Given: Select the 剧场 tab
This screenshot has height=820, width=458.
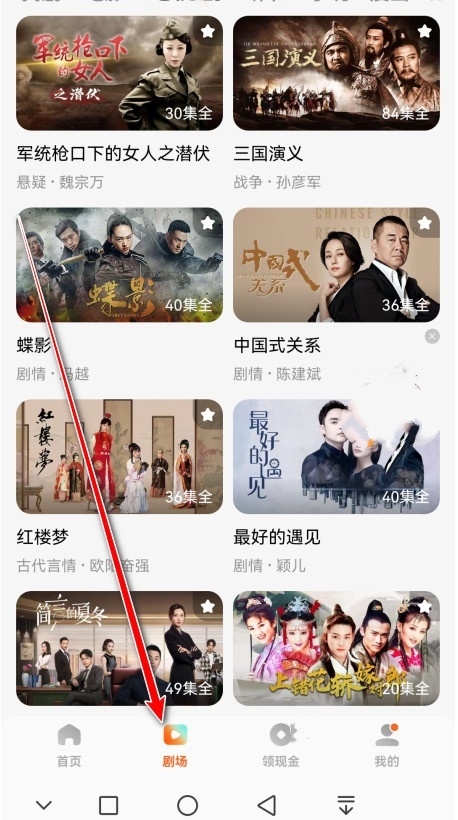Looking at the screenshot, I should (x=175, y=746).
